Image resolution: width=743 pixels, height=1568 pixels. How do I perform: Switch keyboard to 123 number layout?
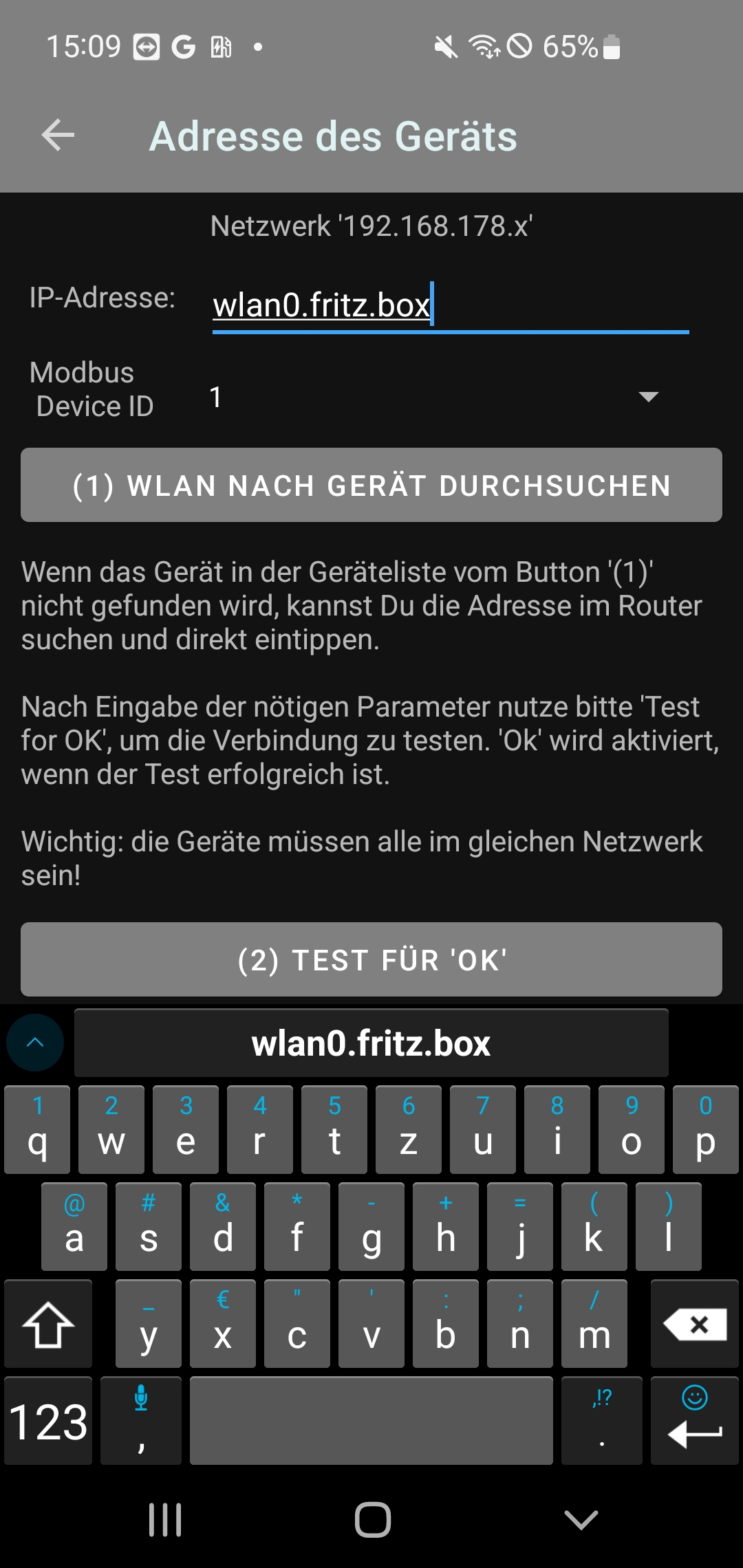(48, 1421)
